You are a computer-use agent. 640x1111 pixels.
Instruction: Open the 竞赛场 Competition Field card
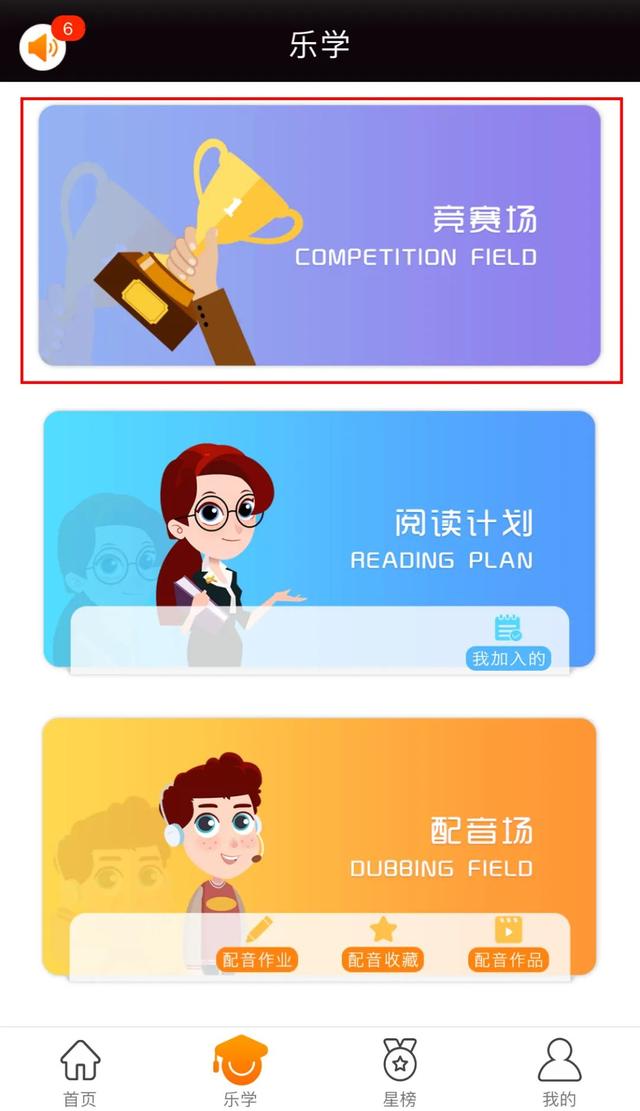pos(320,236)
